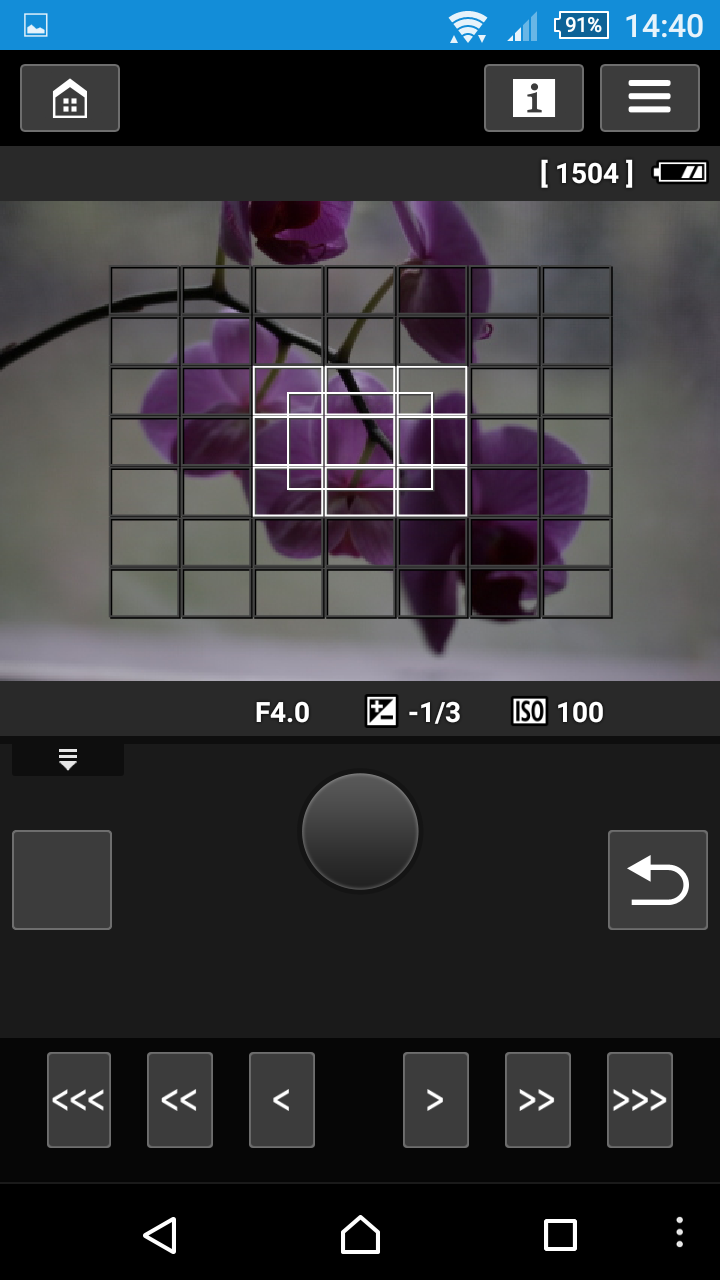Tap the curved return arrow button
The height and width of the screenshot is (1280, 720).
(658, 880)
